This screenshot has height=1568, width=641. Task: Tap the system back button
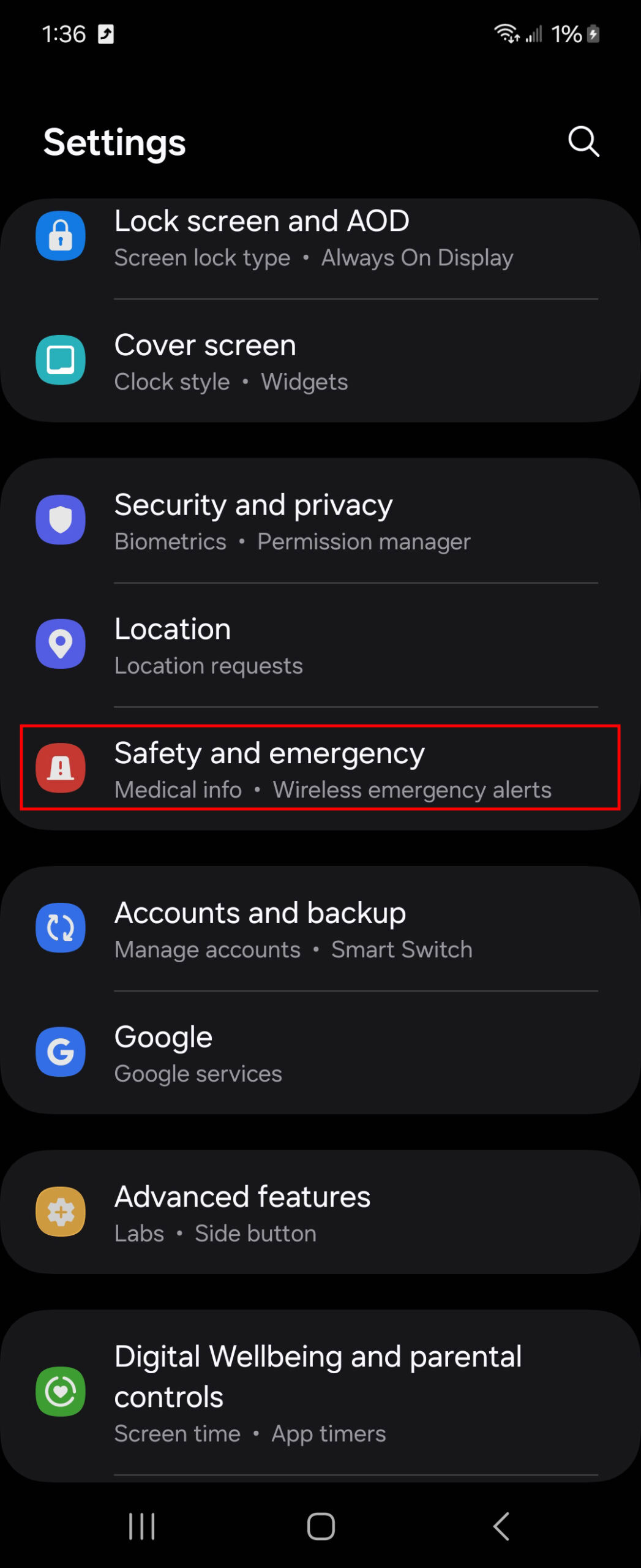(501, 1526)
